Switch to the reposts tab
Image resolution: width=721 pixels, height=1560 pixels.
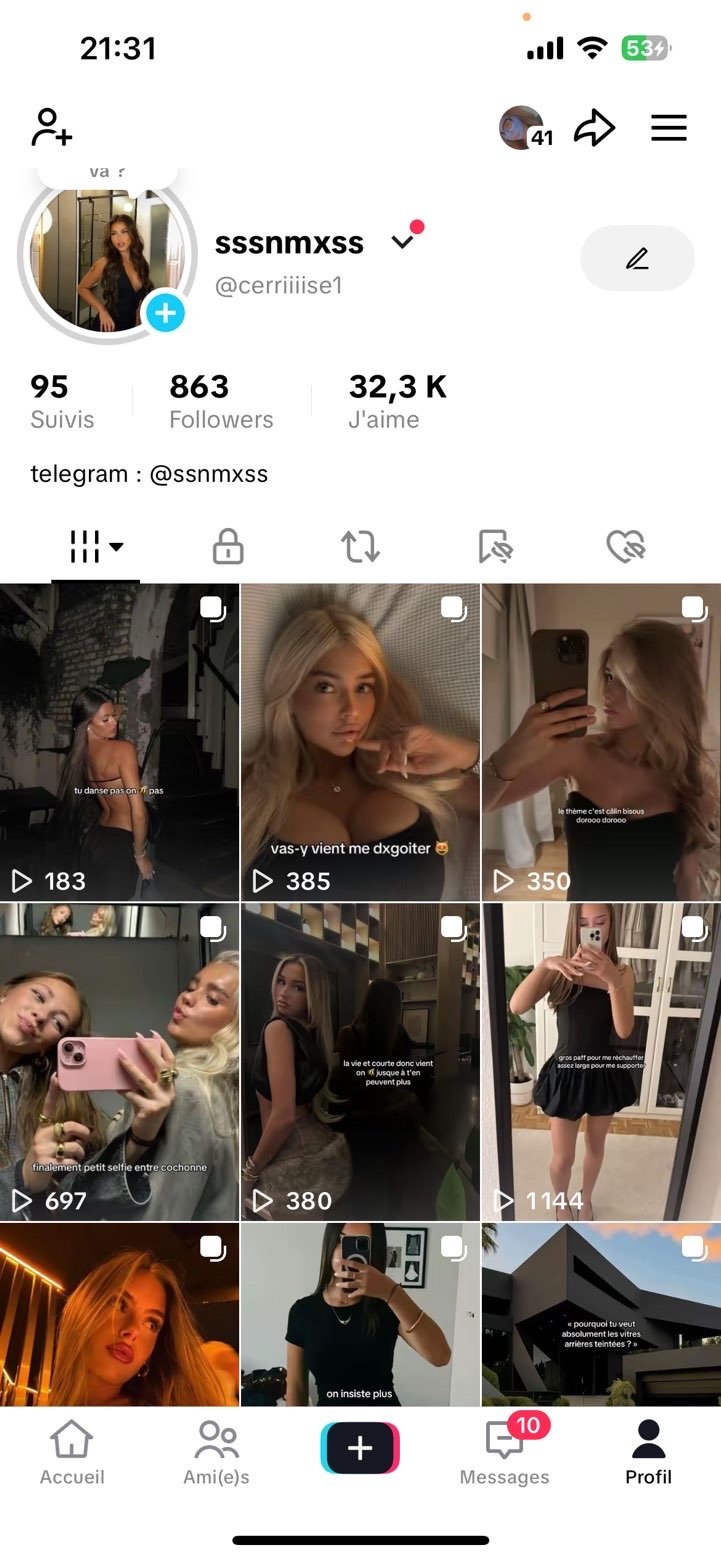coord(360,546)
